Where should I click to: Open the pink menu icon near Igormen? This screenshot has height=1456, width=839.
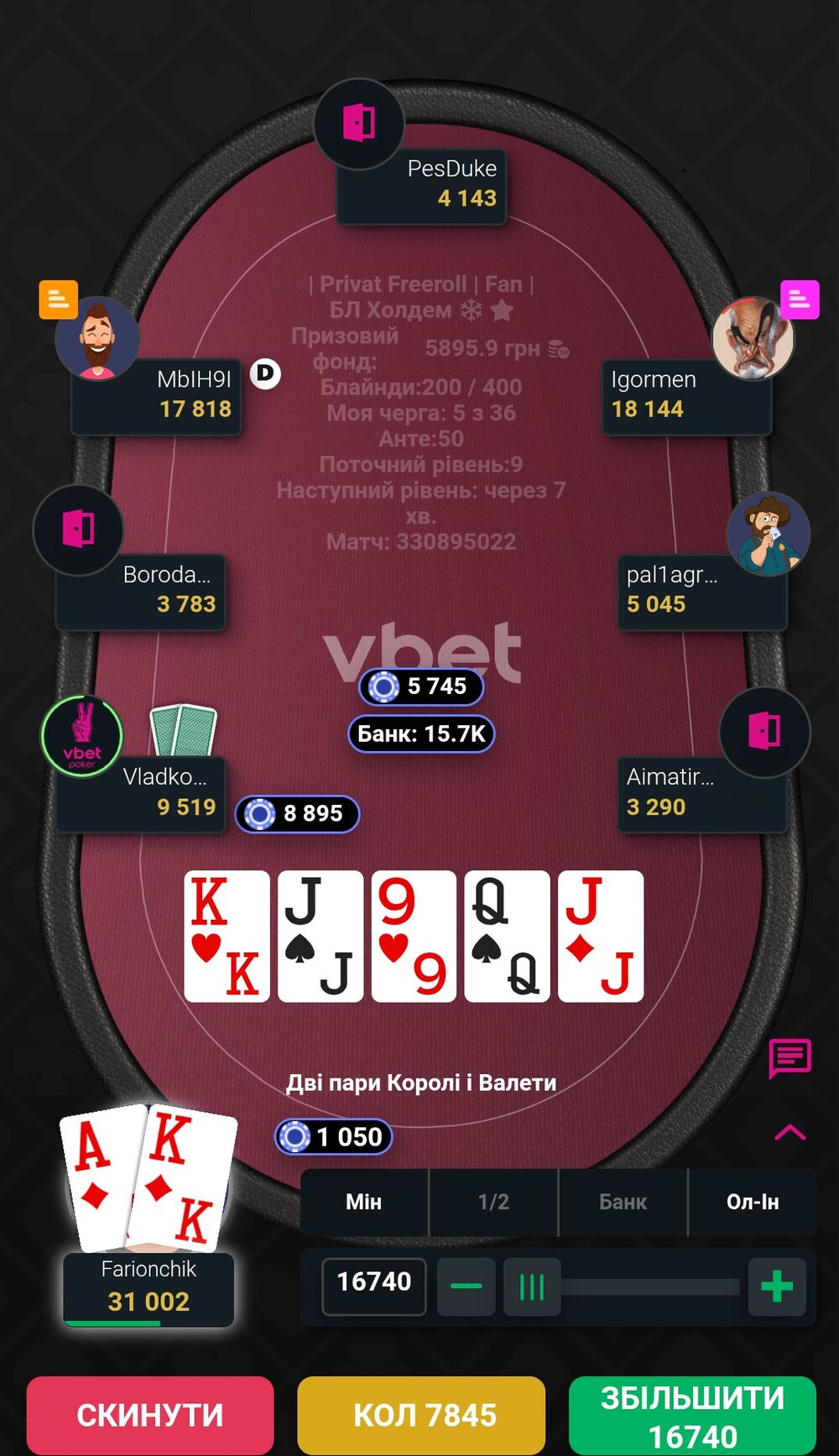800,300
